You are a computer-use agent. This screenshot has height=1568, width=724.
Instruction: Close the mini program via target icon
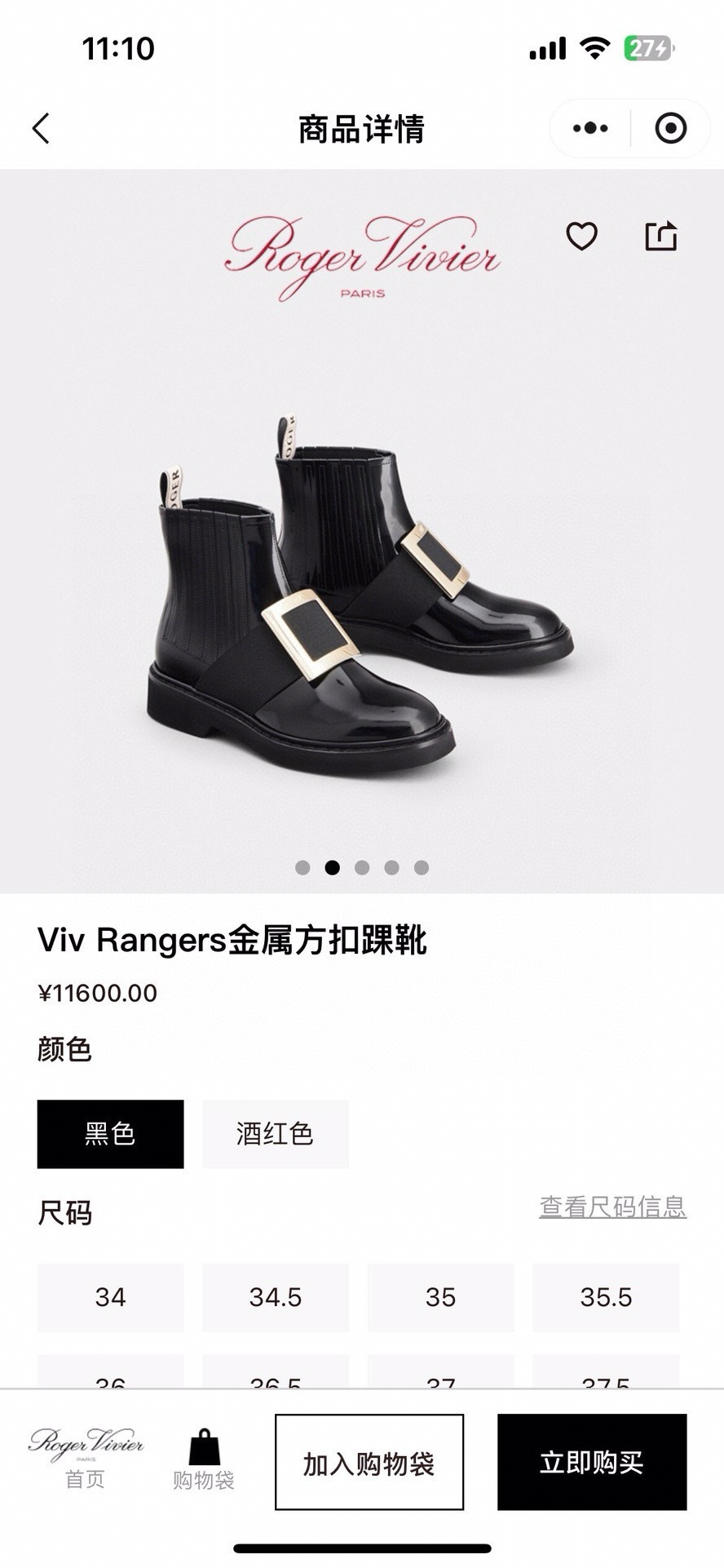click(670, 128)
